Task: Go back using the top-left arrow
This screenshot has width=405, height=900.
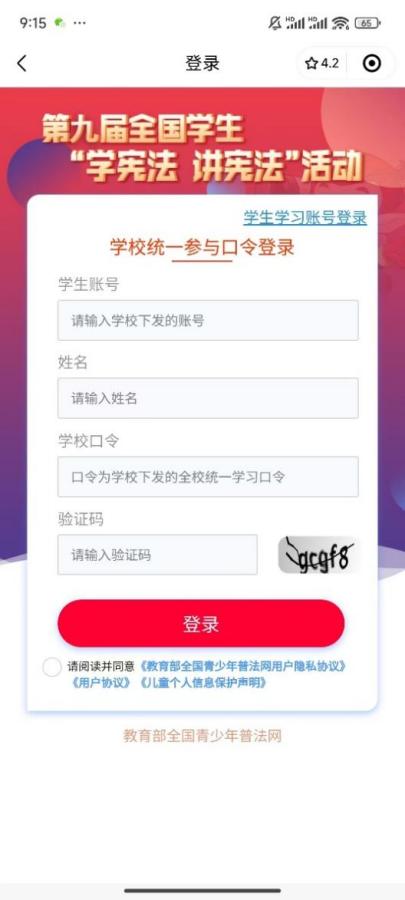Action: (x=22, y=63)
